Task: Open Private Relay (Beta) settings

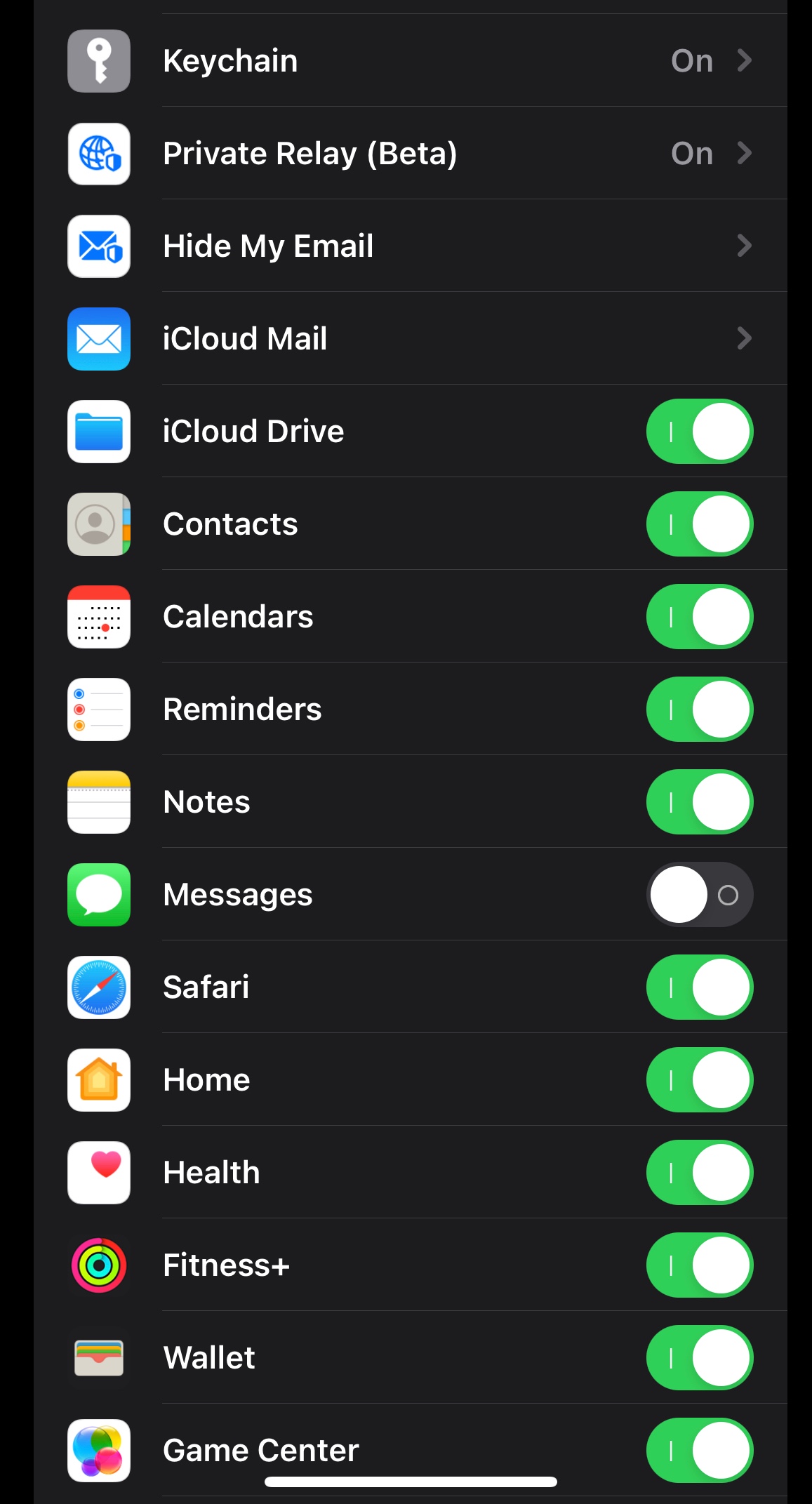Action: coord(411,153)
